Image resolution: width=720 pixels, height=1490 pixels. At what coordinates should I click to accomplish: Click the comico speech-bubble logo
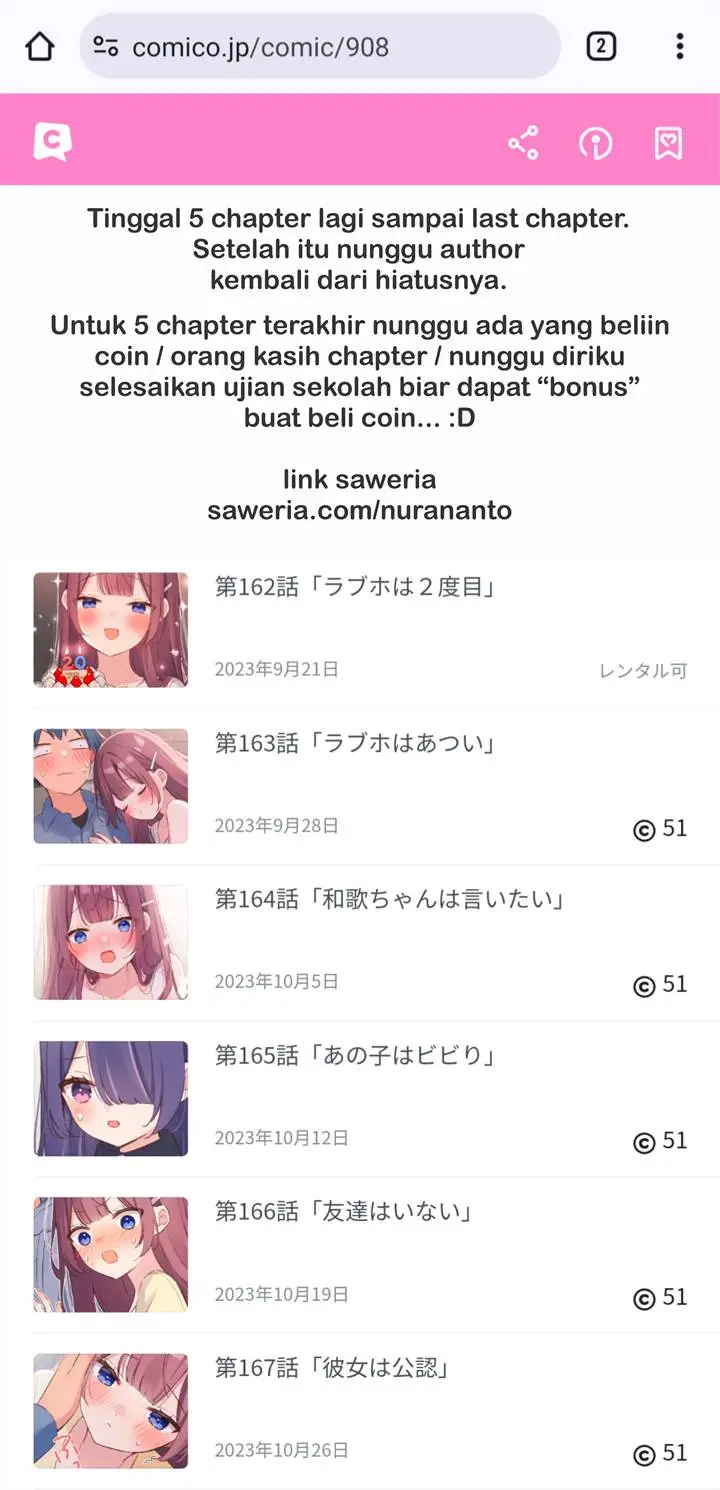point(50,141)
